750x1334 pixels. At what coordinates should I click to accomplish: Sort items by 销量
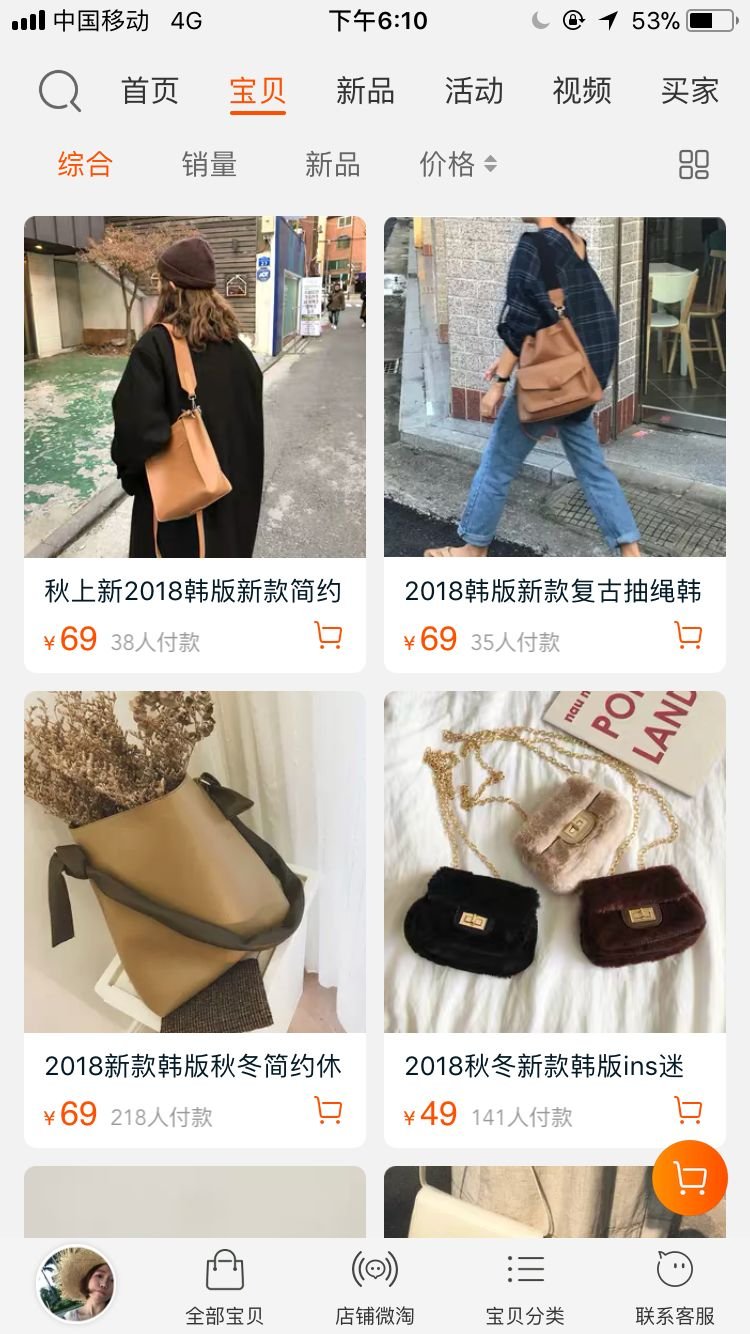coord(209,164)
